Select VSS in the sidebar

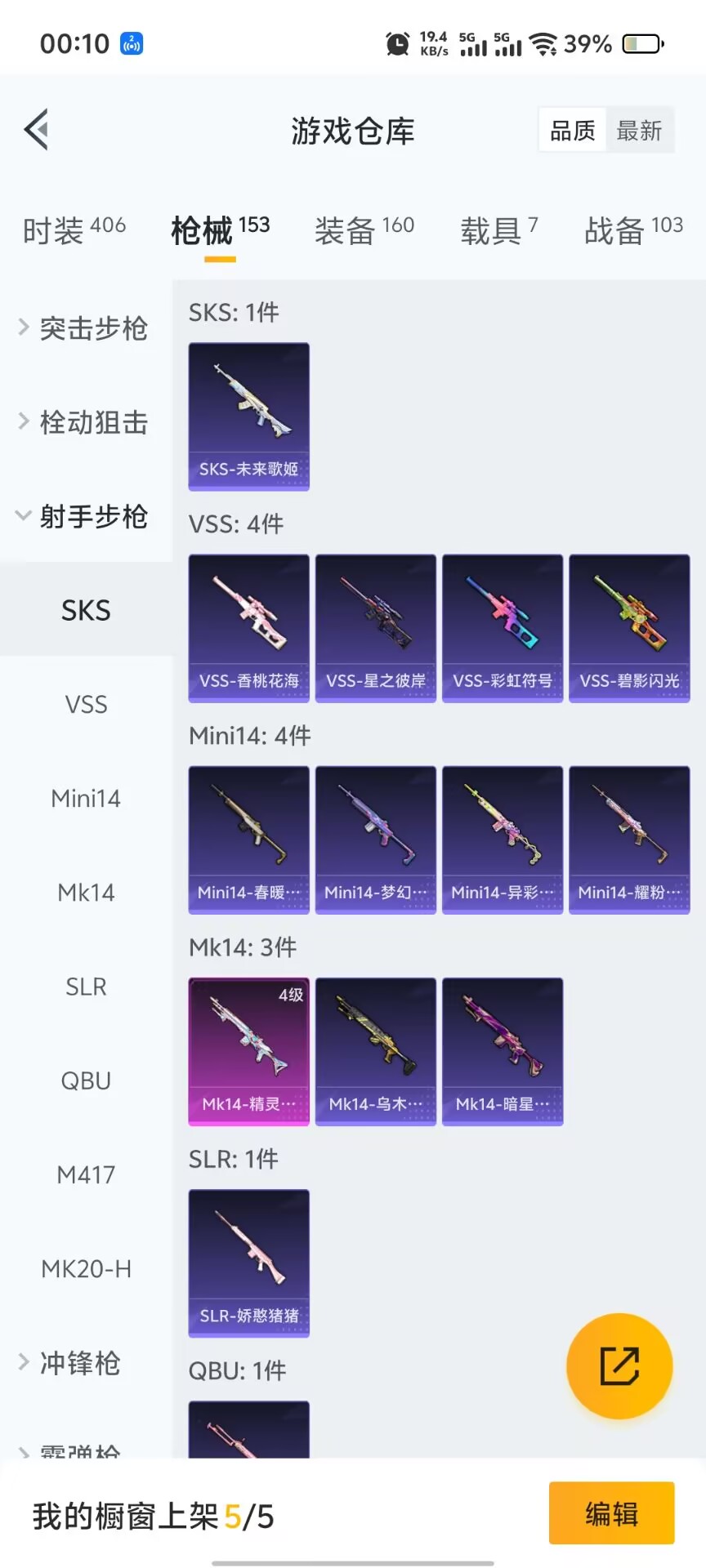click(x=86, y=704)
